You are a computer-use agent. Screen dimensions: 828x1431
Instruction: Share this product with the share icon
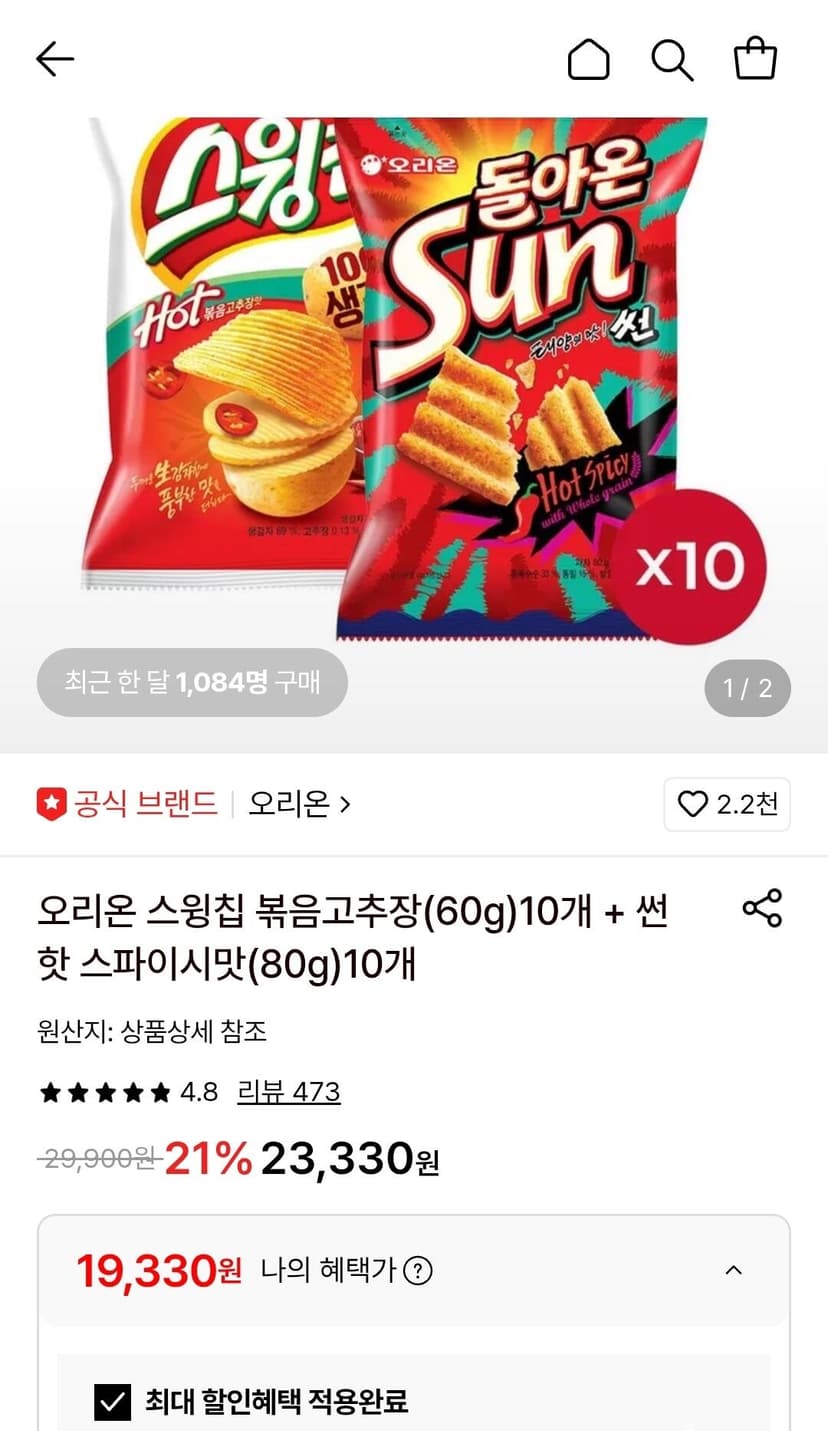(762, 908)
